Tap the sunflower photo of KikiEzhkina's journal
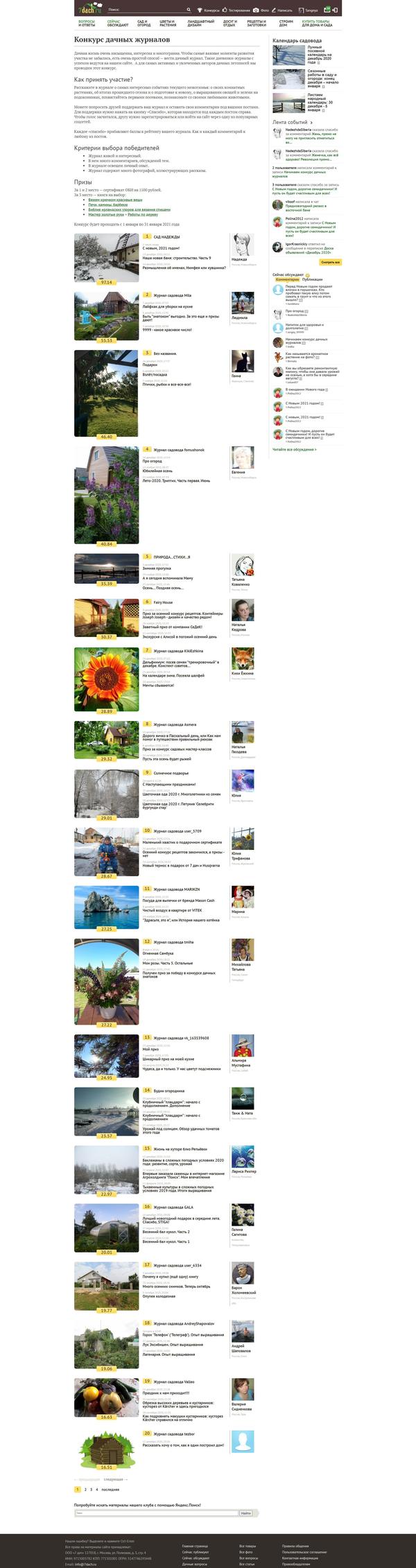This screenshot has height=1568, width=416. pos(106,669)
